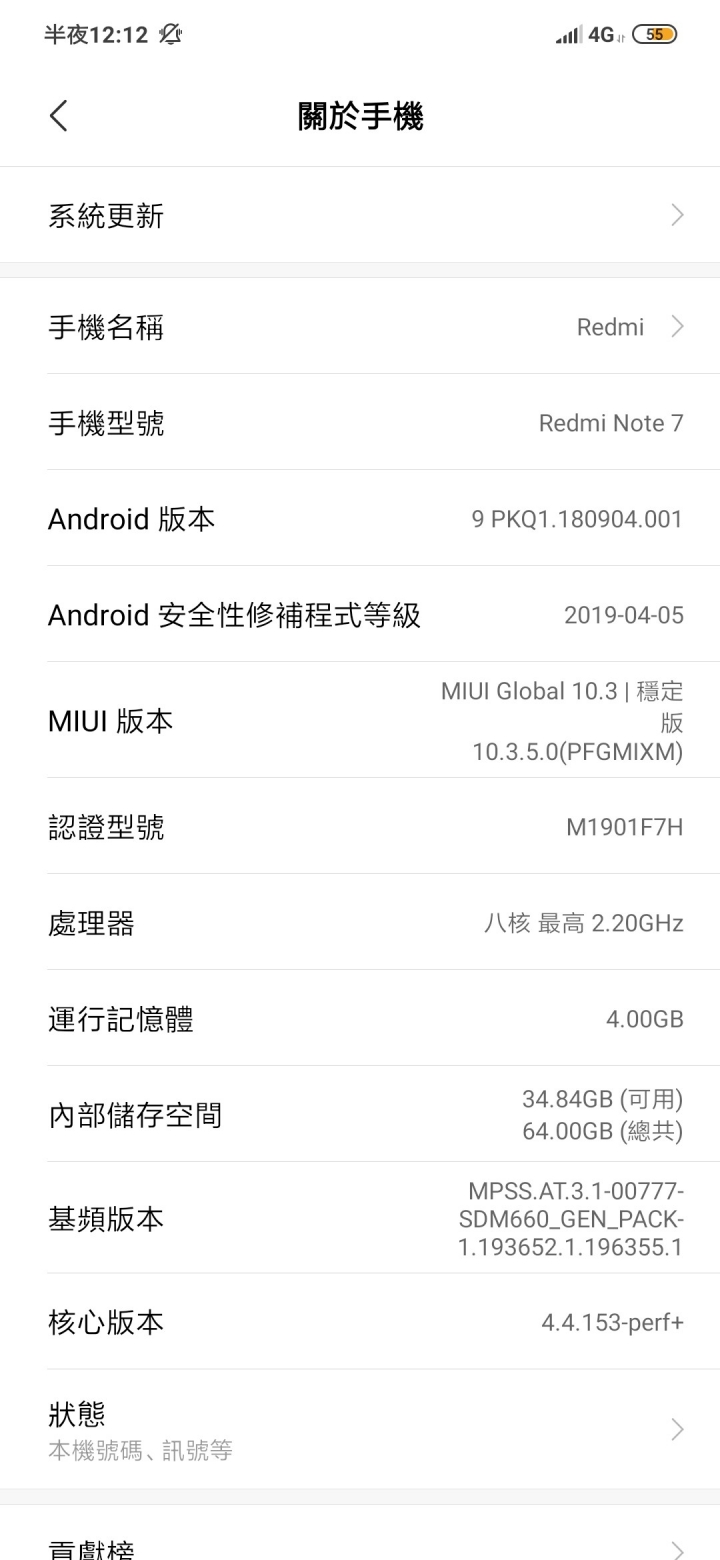
Task: Open the 貢獻榜 row
Action: [x=360, y=1545]
